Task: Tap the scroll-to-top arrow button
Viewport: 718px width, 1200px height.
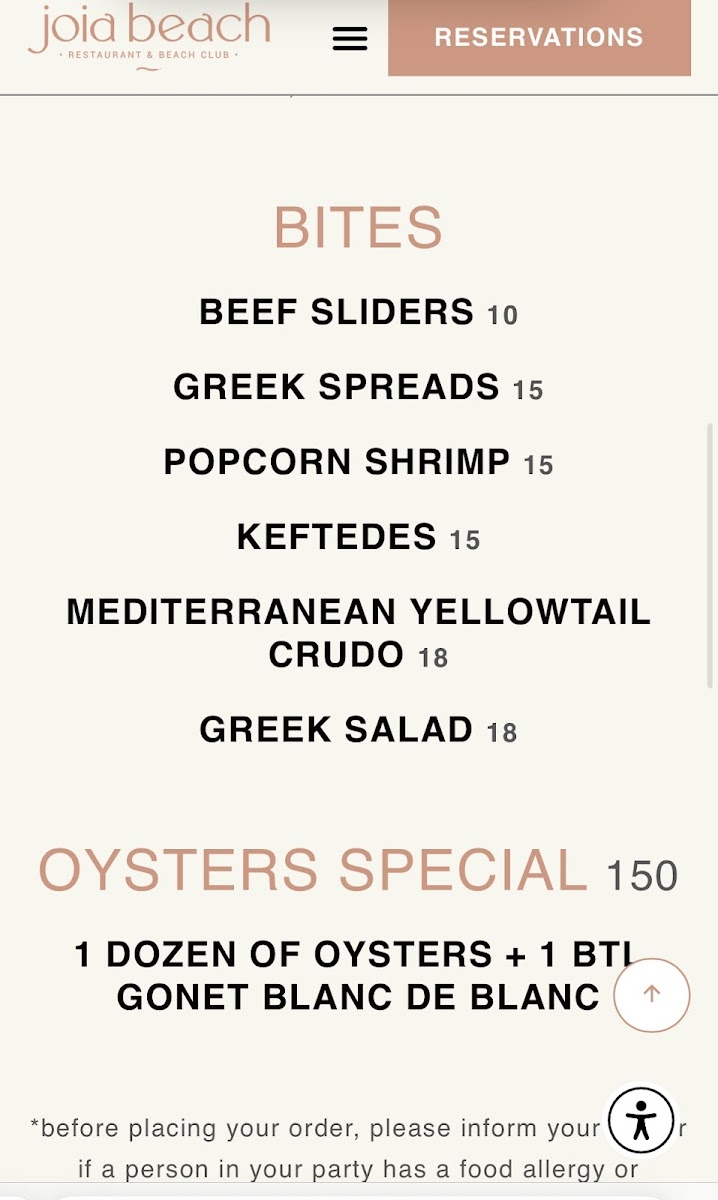Action: (652, 995)
